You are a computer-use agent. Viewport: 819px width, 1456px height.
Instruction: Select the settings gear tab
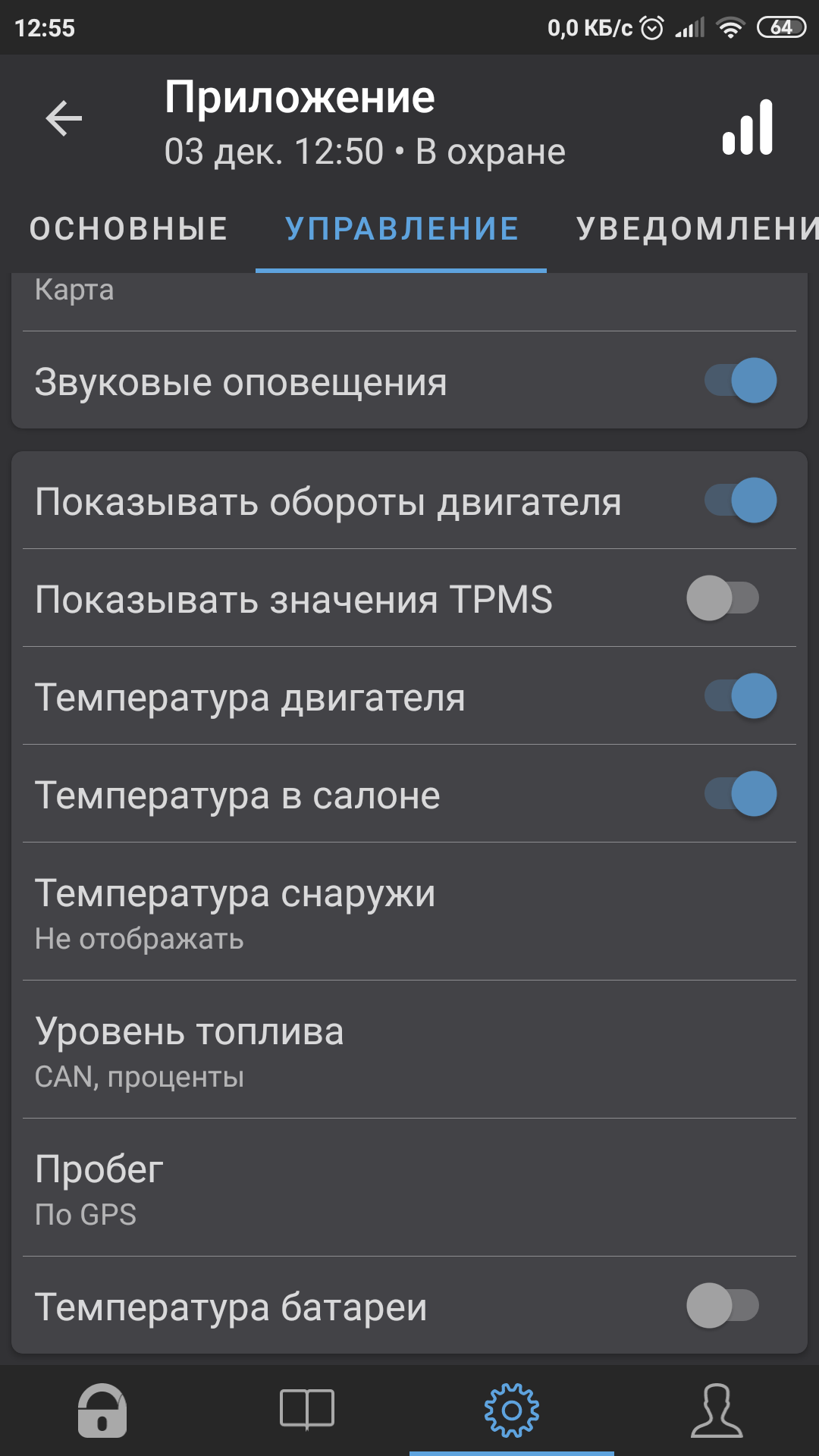coord(512,1410)
